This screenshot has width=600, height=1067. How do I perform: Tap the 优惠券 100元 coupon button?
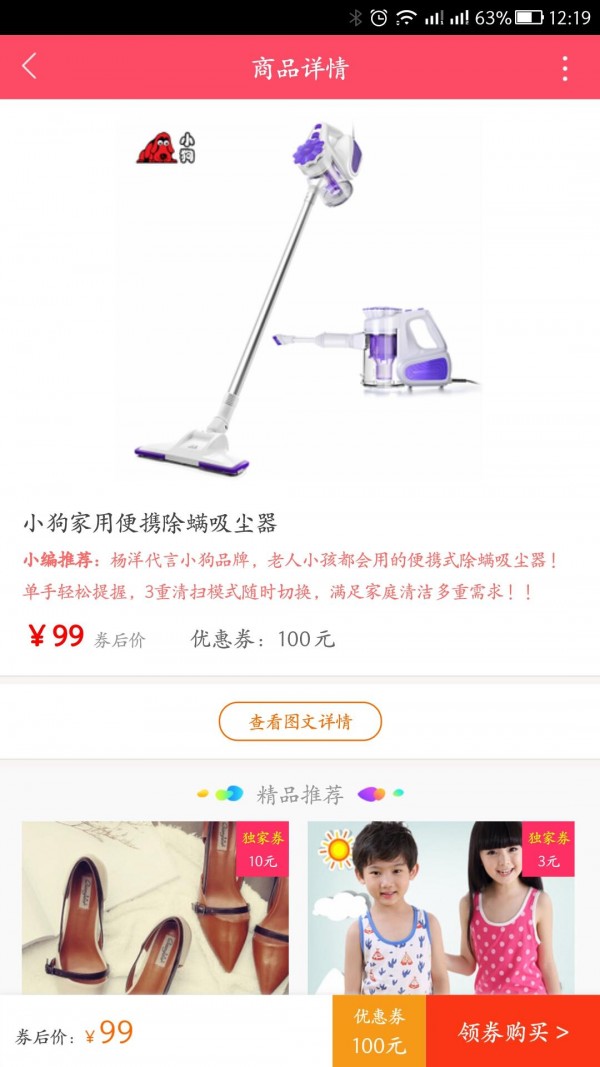coord(379,1031)
